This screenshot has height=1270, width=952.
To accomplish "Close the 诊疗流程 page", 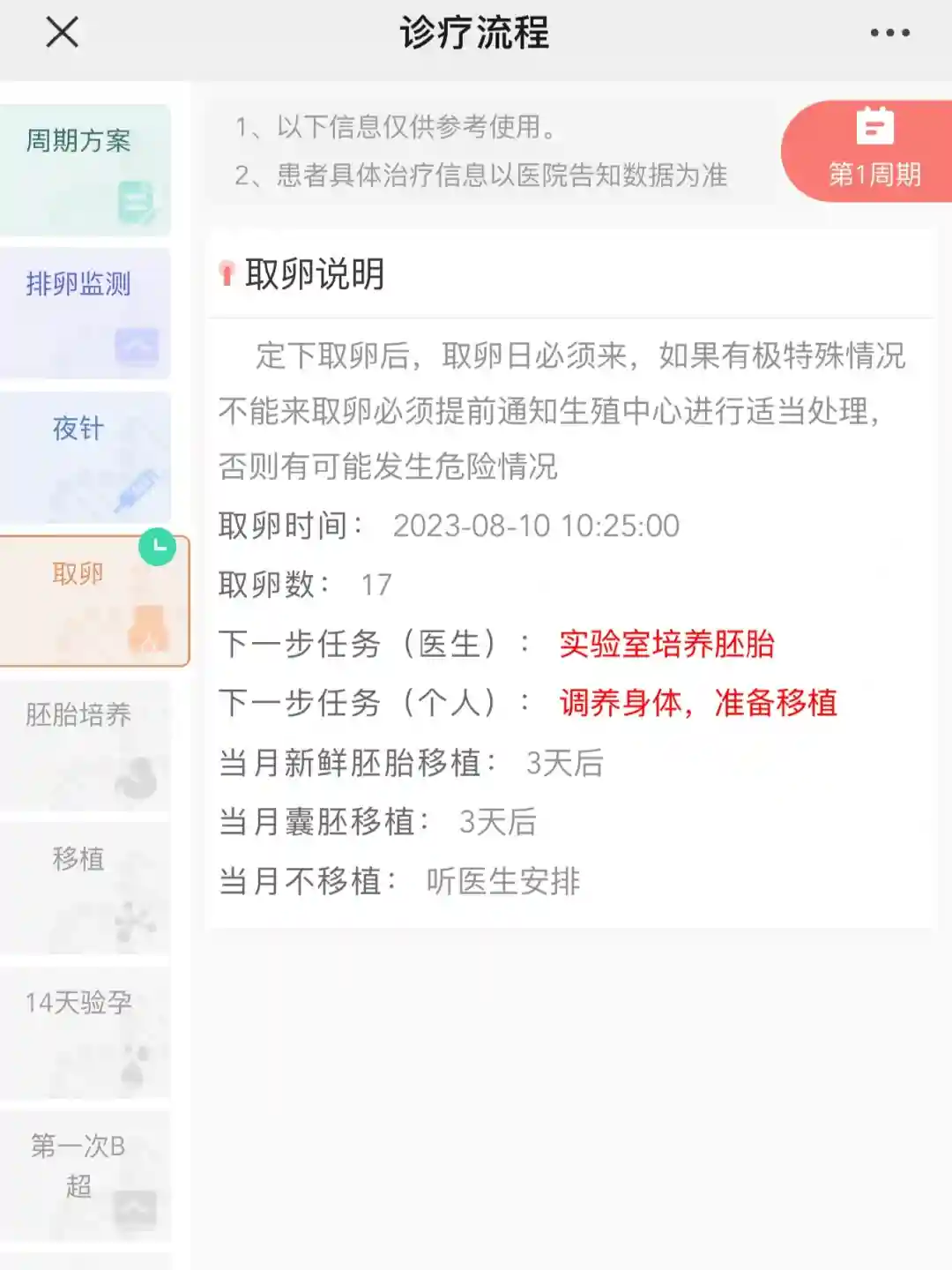I will 62,33.
